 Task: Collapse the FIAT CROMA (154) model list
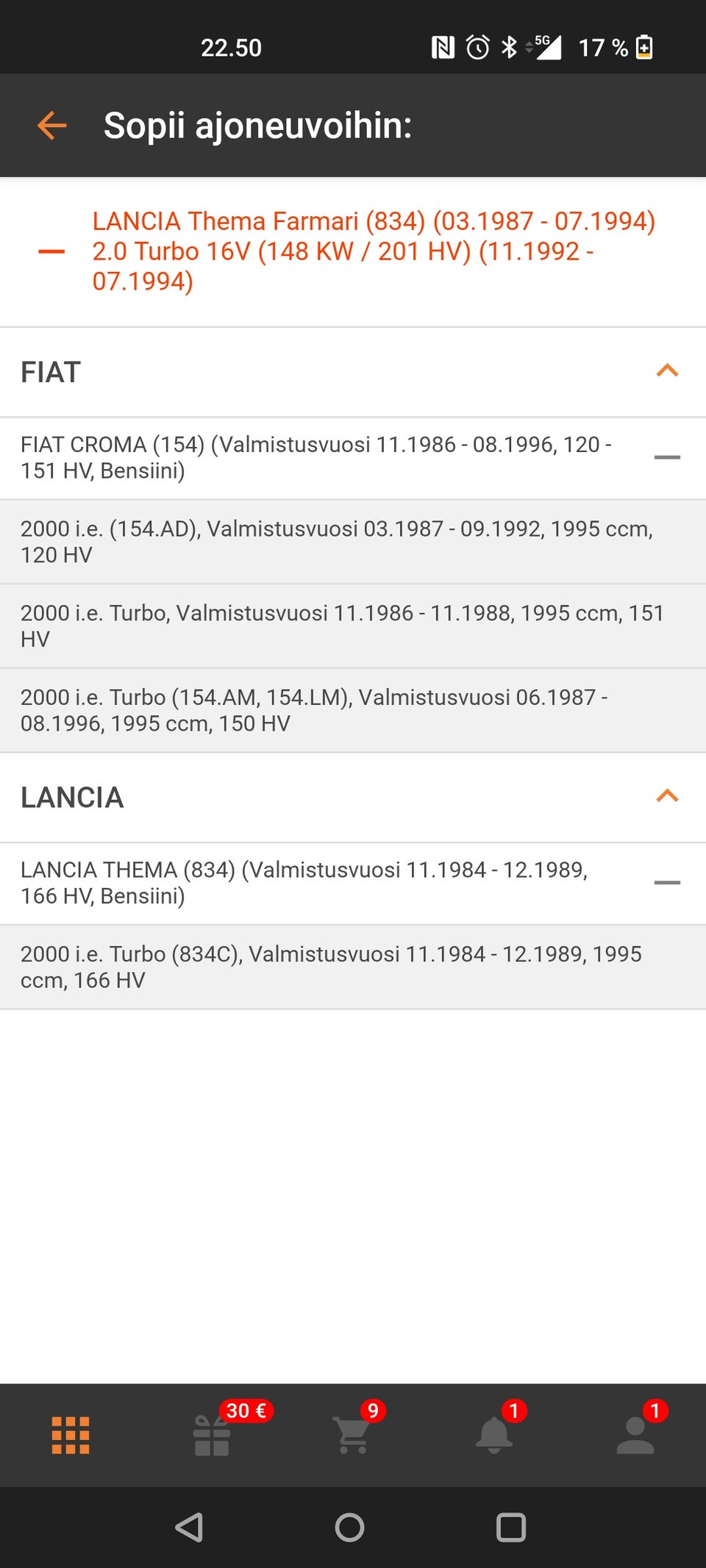pos(666,457)
